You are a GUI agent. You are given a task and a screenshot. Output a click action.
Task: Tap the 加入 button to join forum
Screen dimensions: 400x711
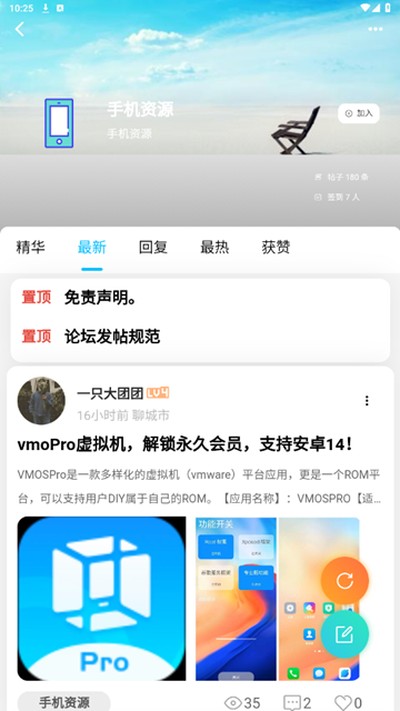[x=358, y=113]
